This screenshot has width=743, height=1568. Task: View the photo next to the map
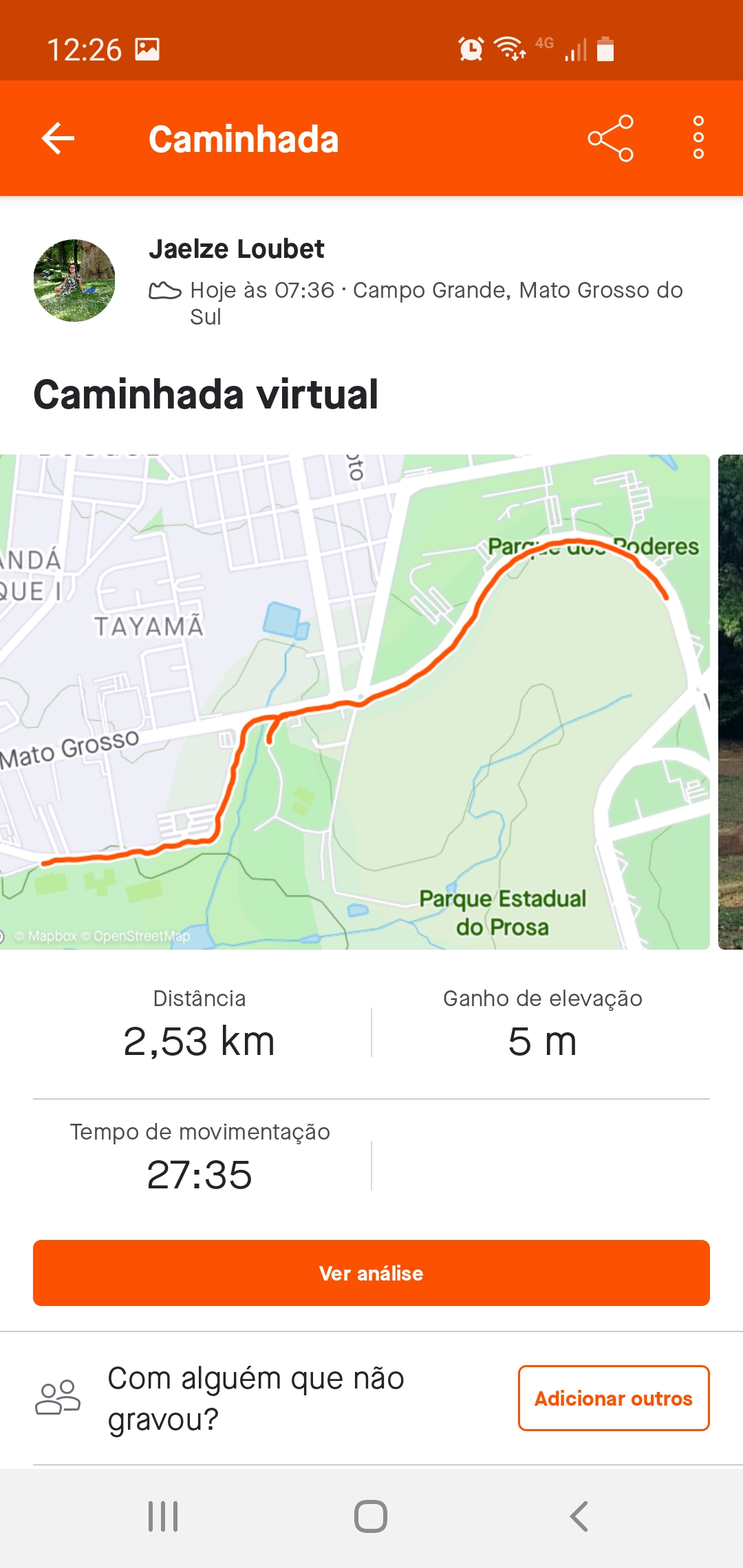click(x=731, y=702)
